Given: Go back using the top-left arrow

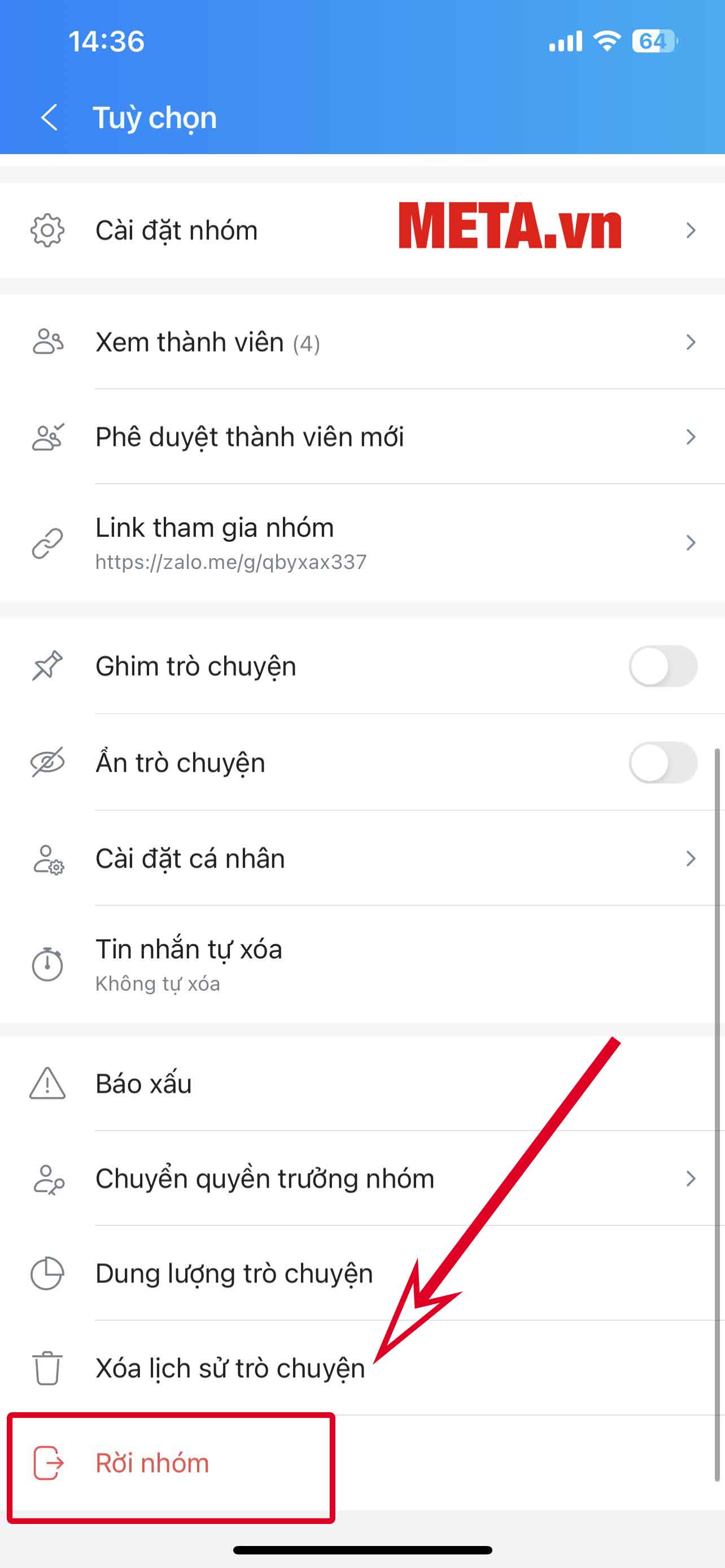Looking at the screenshot, I should coord(49,117).
